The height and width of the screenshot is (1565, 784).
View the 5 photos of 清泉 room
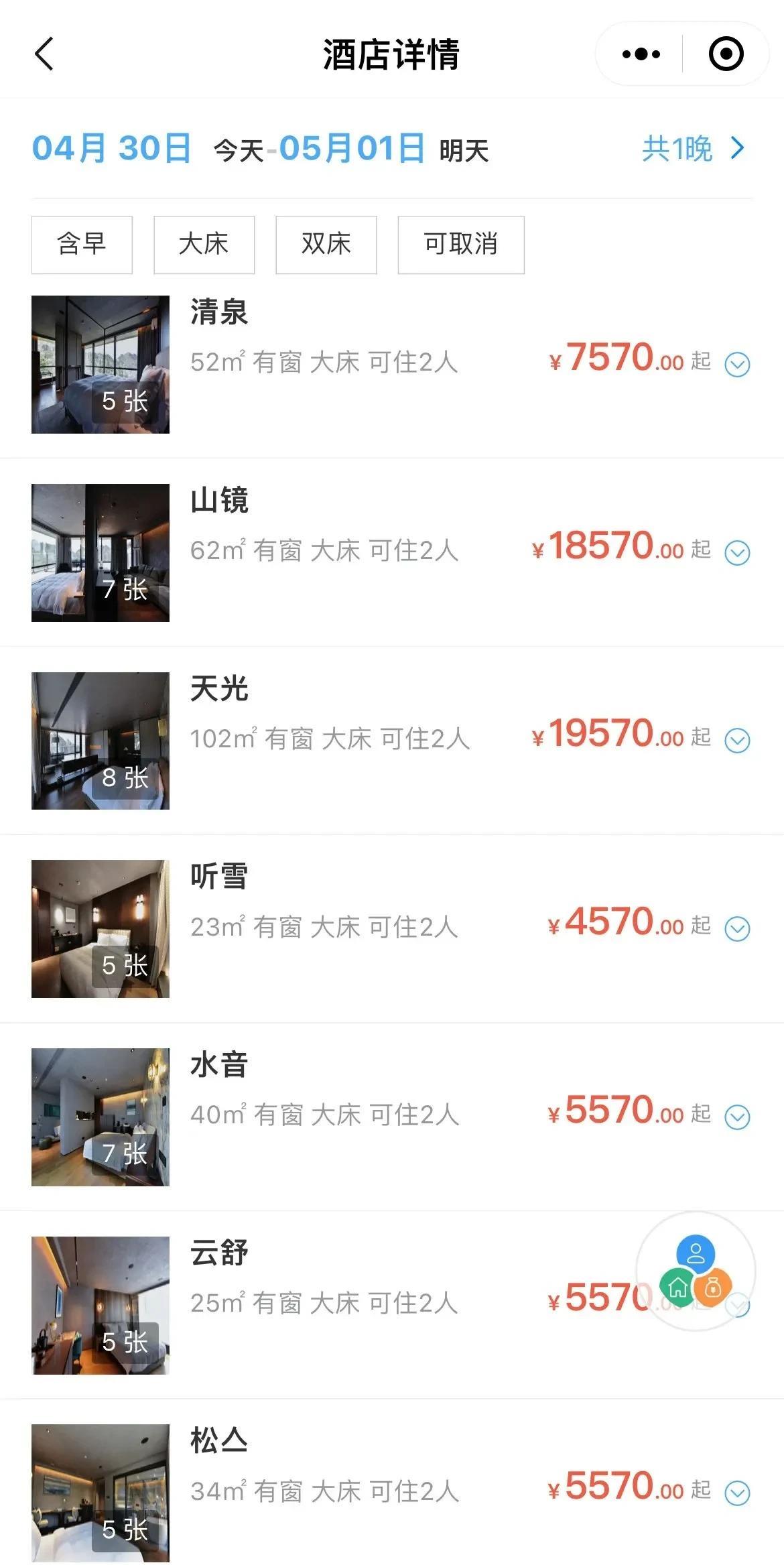tap(101, 365)
